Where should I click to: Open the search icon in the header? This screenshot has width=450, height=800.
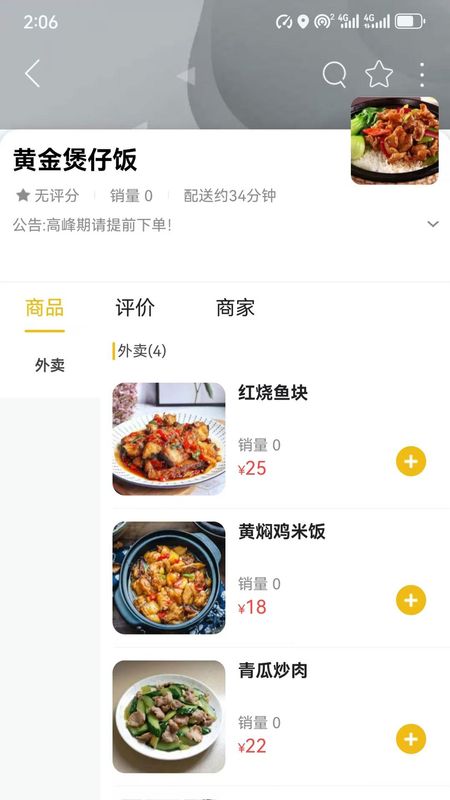[335, 74]
